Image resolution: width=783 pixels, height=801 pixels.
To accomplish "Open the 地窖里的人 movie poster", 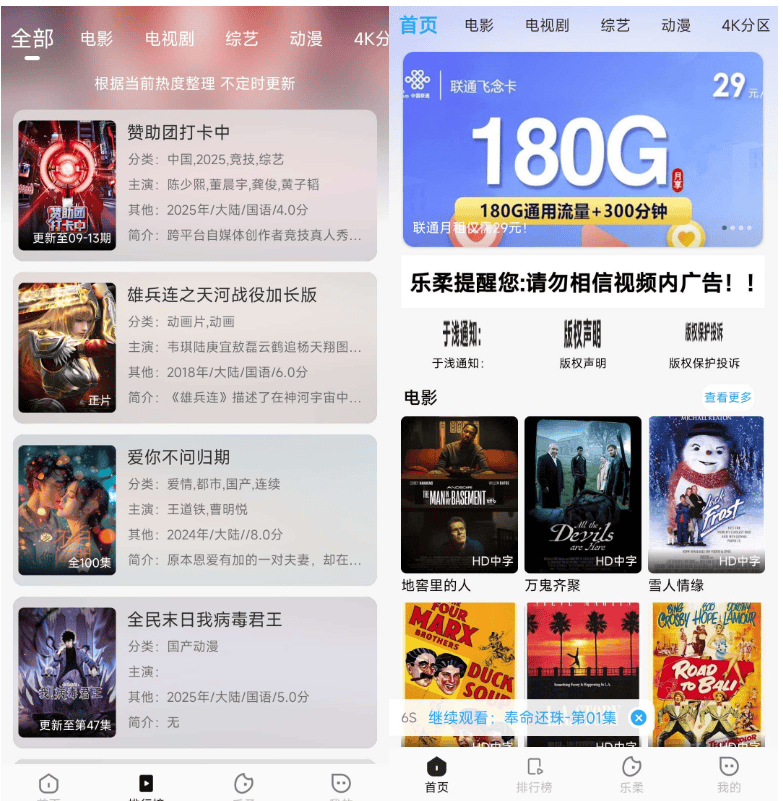I will pyautogui.click(x=458, y=495).
